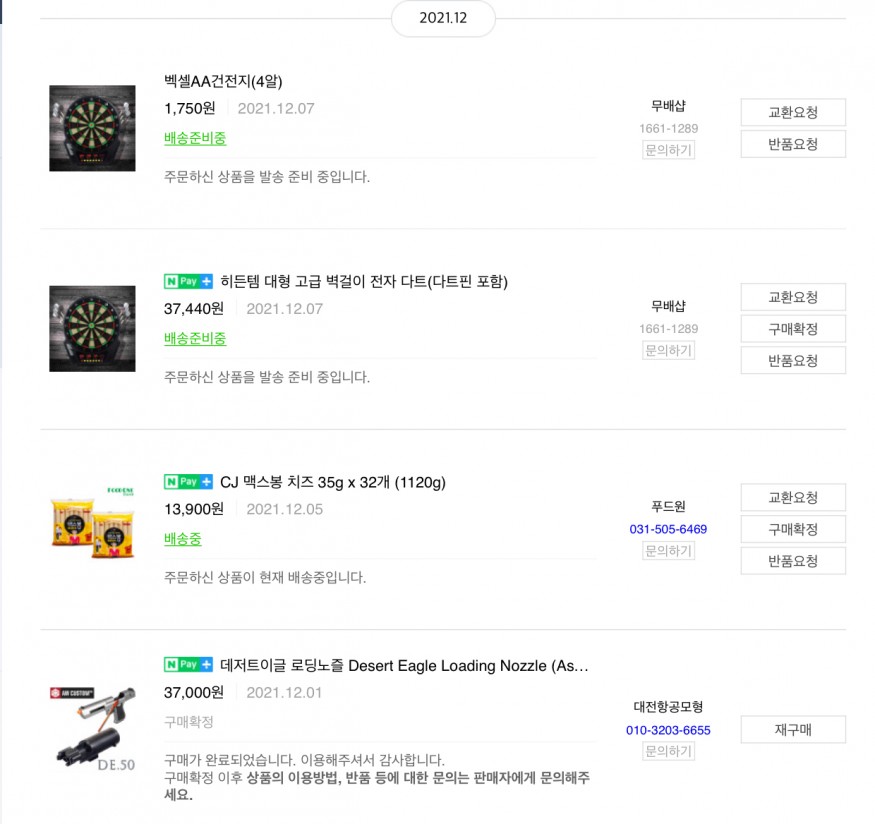Confirm purchase of CJ 맥스봉 치즈

point(793,529)
